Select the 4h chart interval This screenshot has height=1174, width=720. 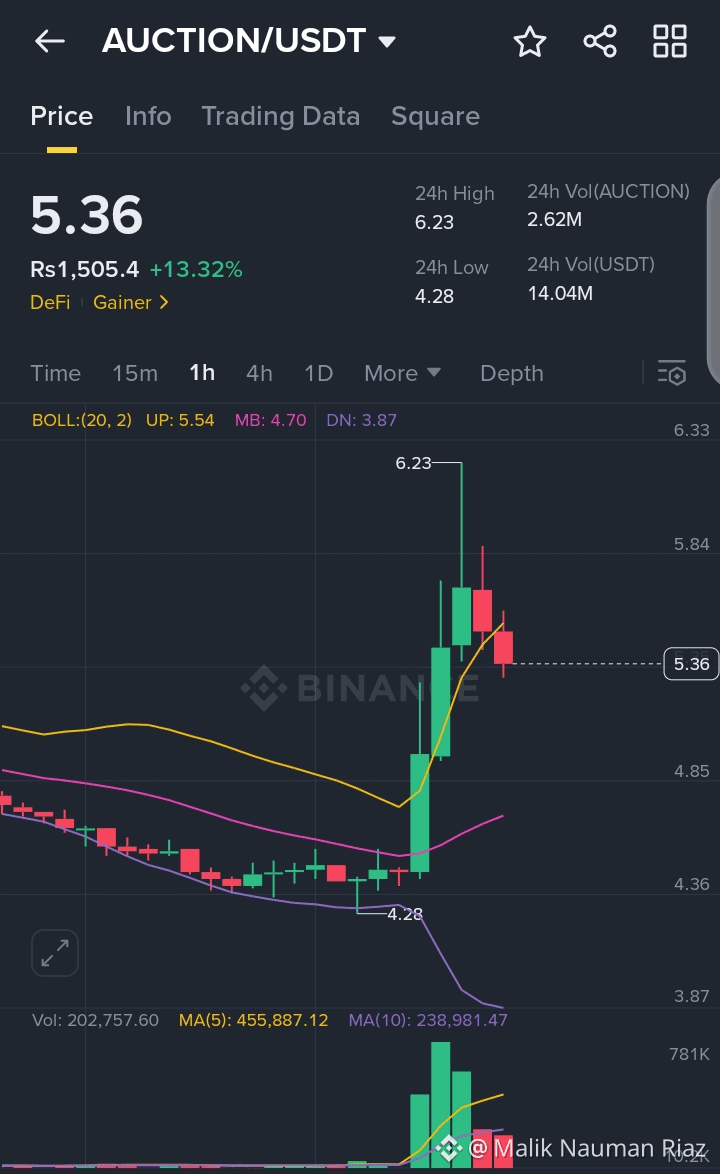click(259, 373)
